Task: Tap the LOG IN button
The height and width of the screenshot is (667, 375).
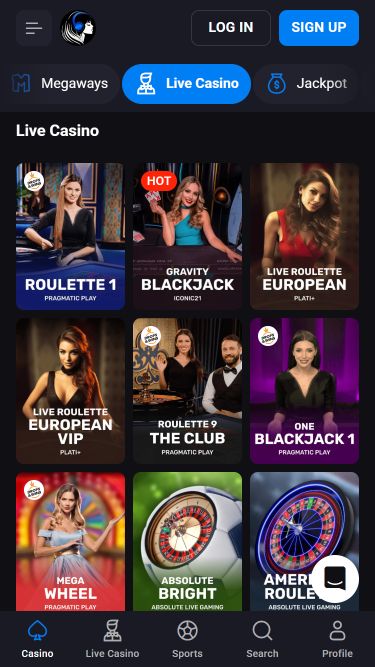Action: (231, 28)
